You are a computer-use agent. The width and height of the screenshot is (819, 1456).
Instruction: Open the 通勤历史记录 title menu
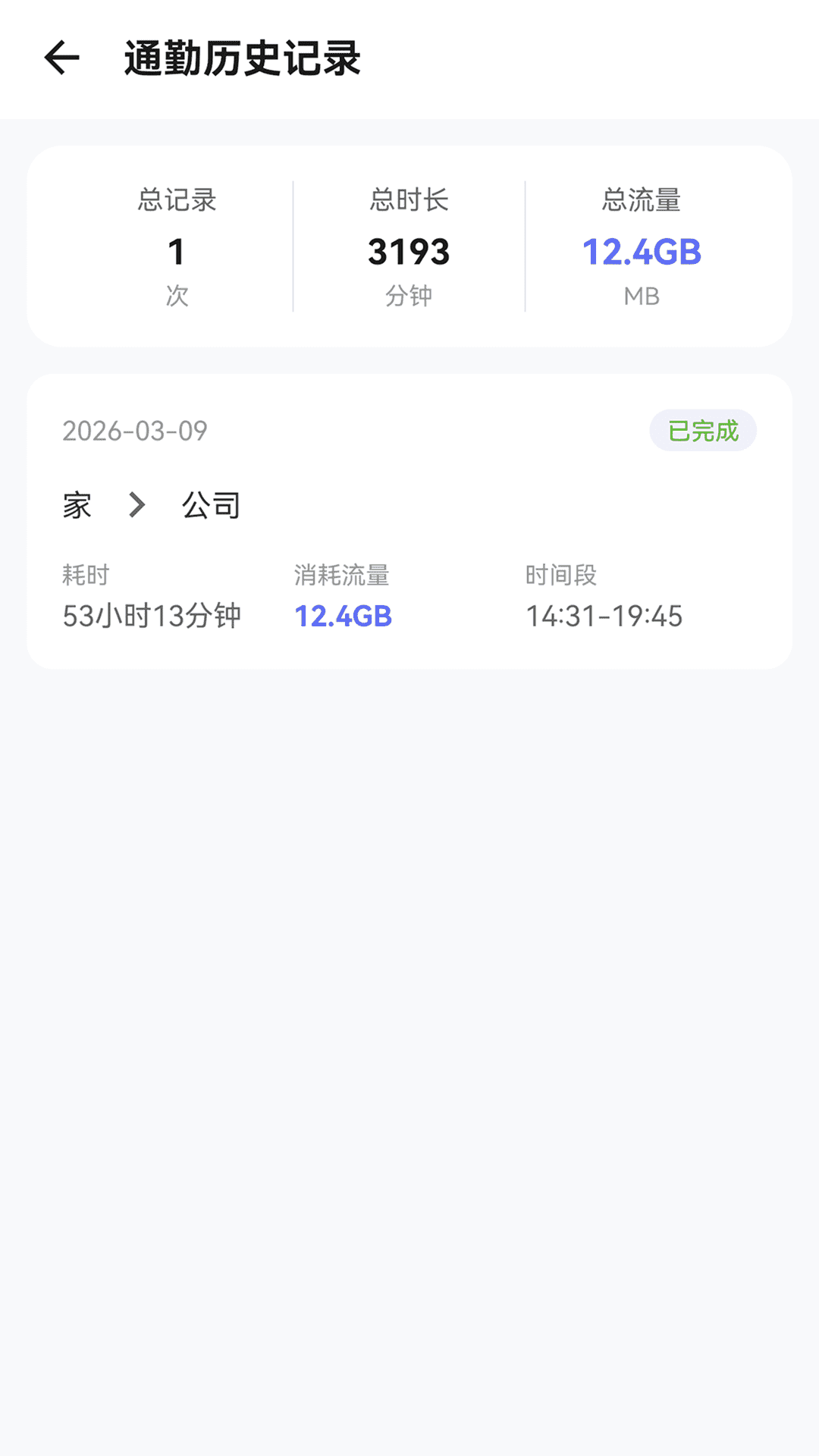[244, 57]
